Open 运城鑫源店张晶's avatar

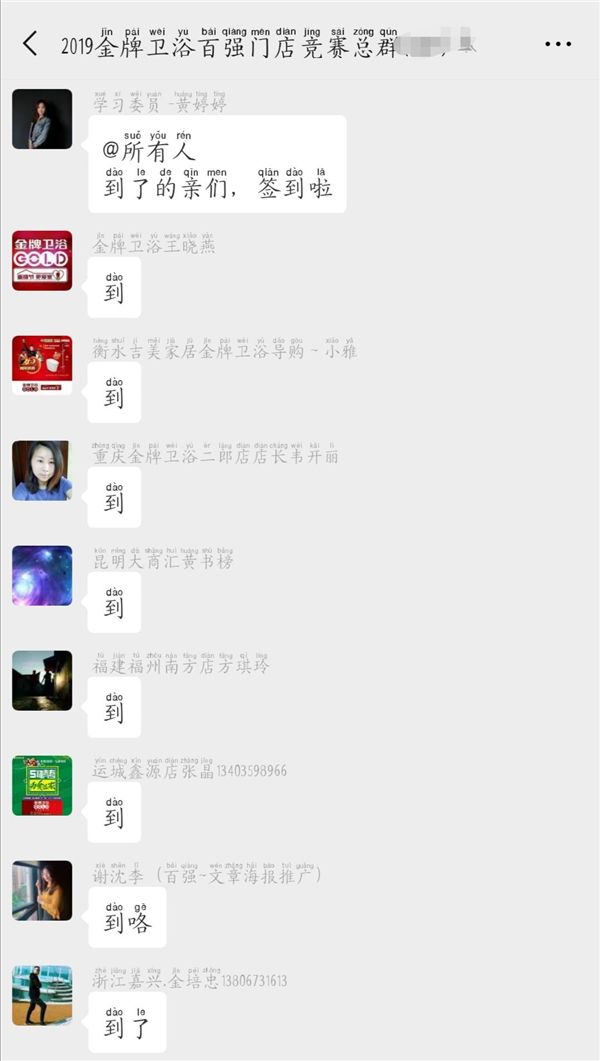[42, 785]
